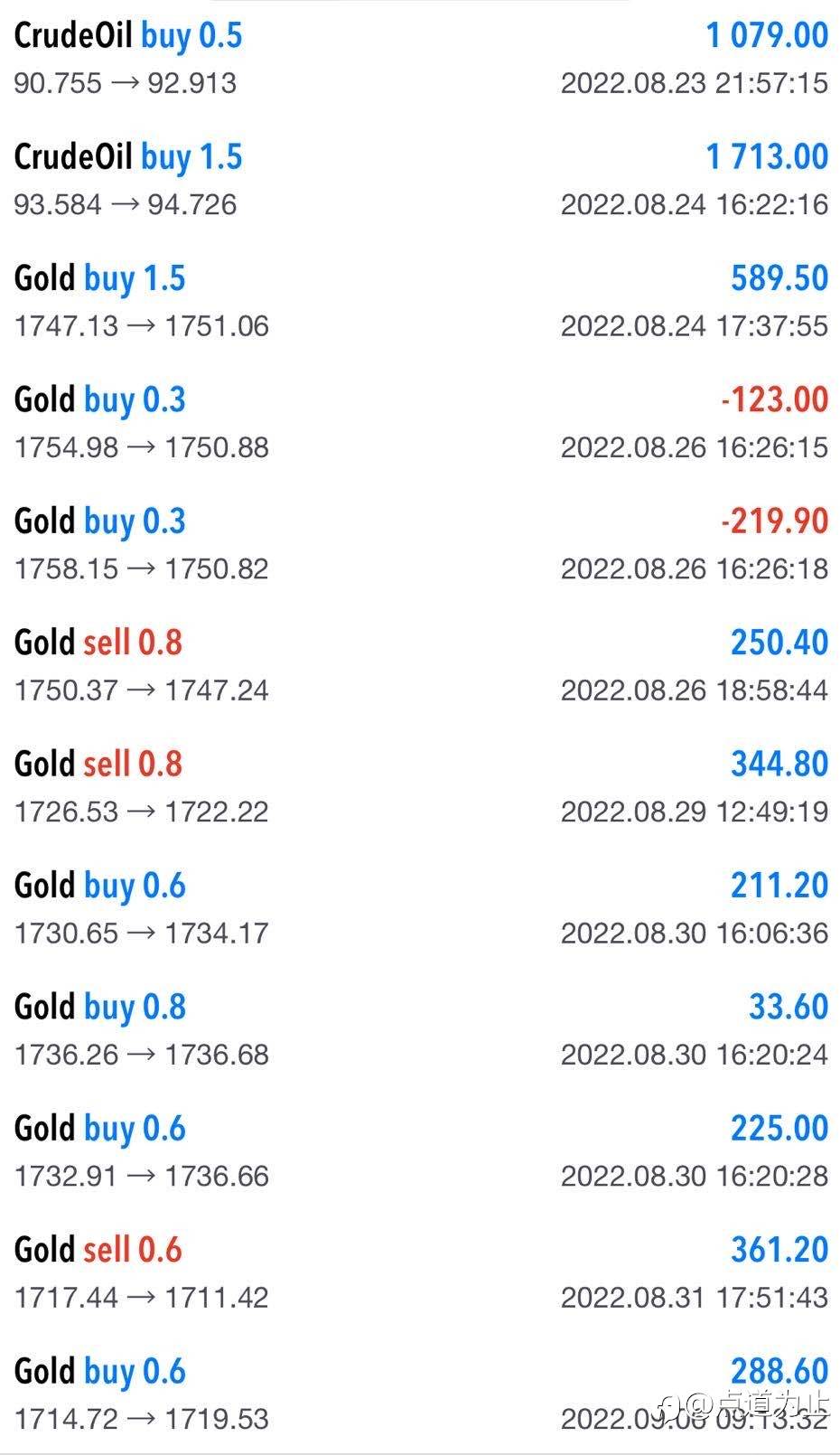Open the CrudeOil buy 0.5 trade
Image resolution: width=840 pixels, height=1455 pixels.
pyautogui.click(x=420, y=59)
